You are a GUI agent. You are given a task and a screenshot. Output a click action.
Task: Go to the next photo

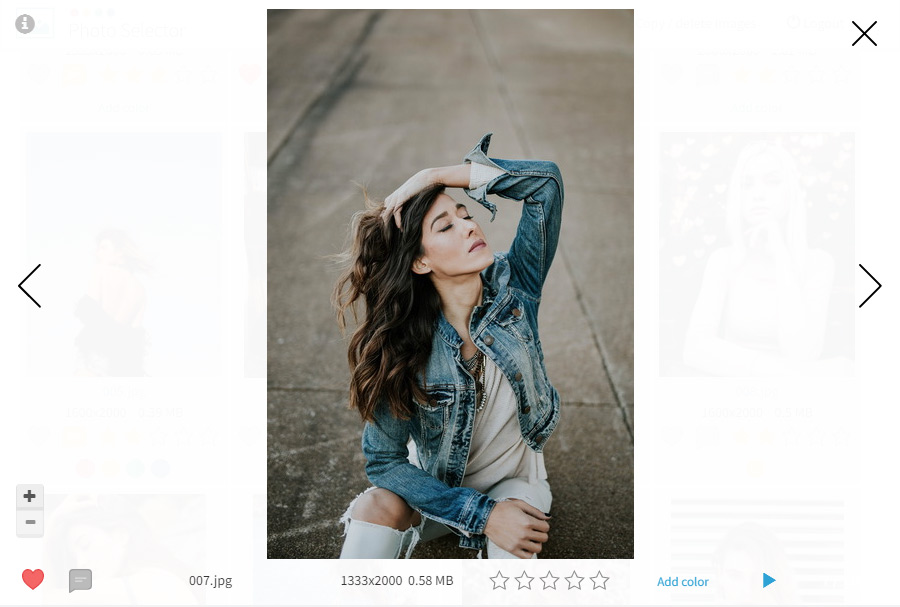(869, 286)
